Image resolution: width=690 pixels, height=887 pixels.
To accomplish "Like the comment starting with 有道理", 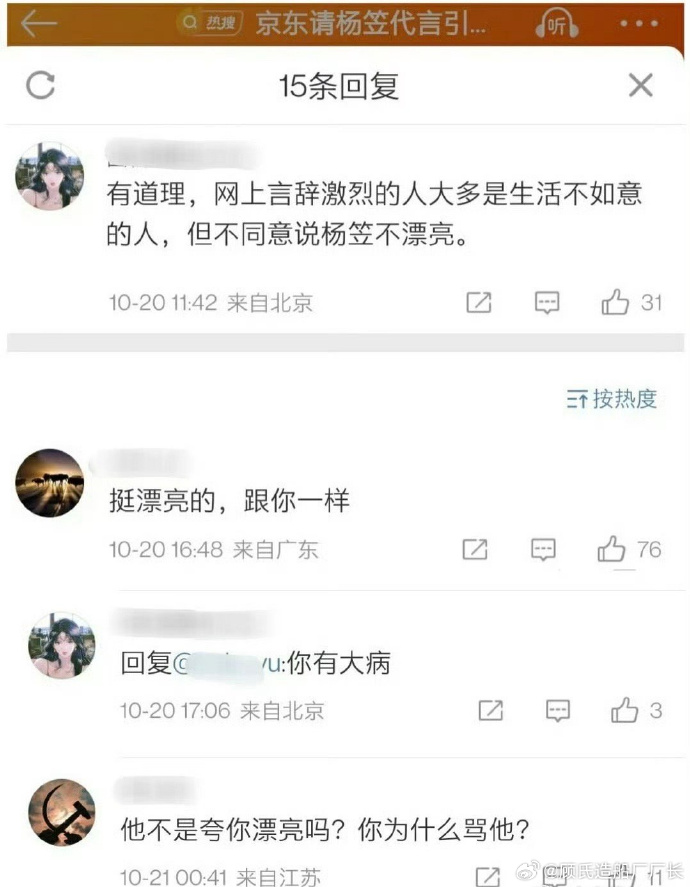I will [x=615, y=302].
